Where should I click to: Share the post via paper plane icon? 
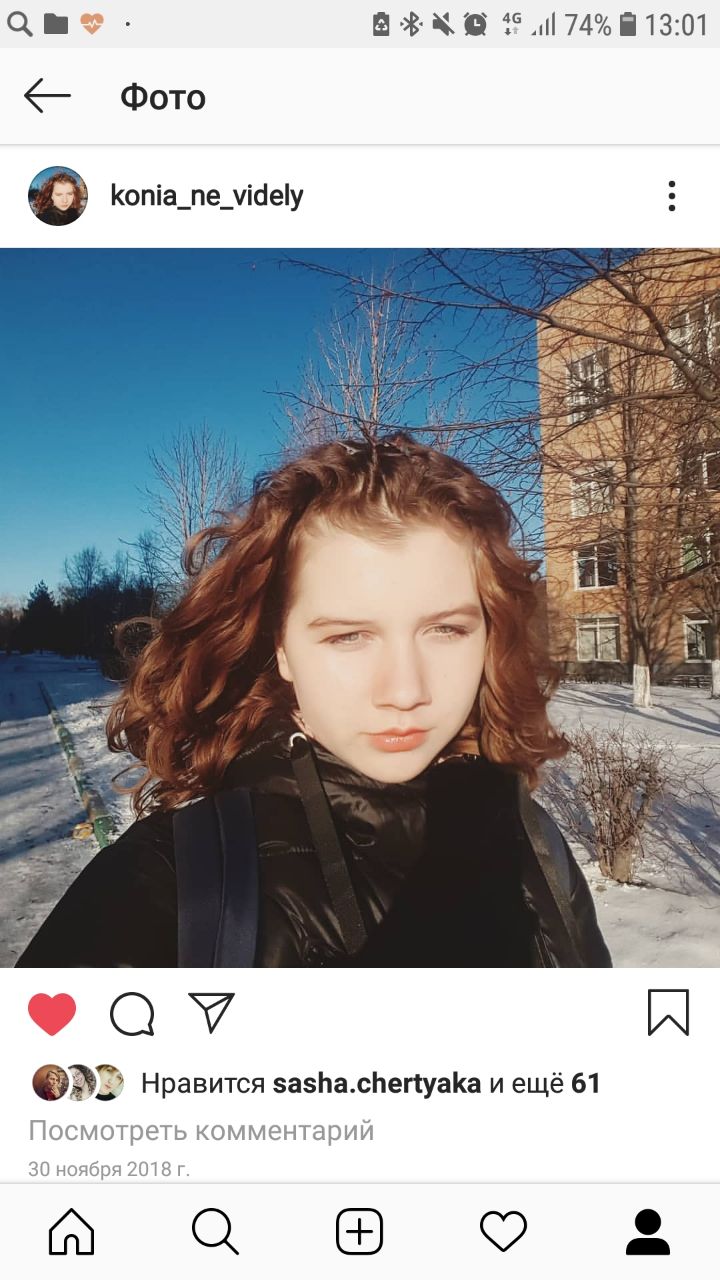(x=211, y=1013)
